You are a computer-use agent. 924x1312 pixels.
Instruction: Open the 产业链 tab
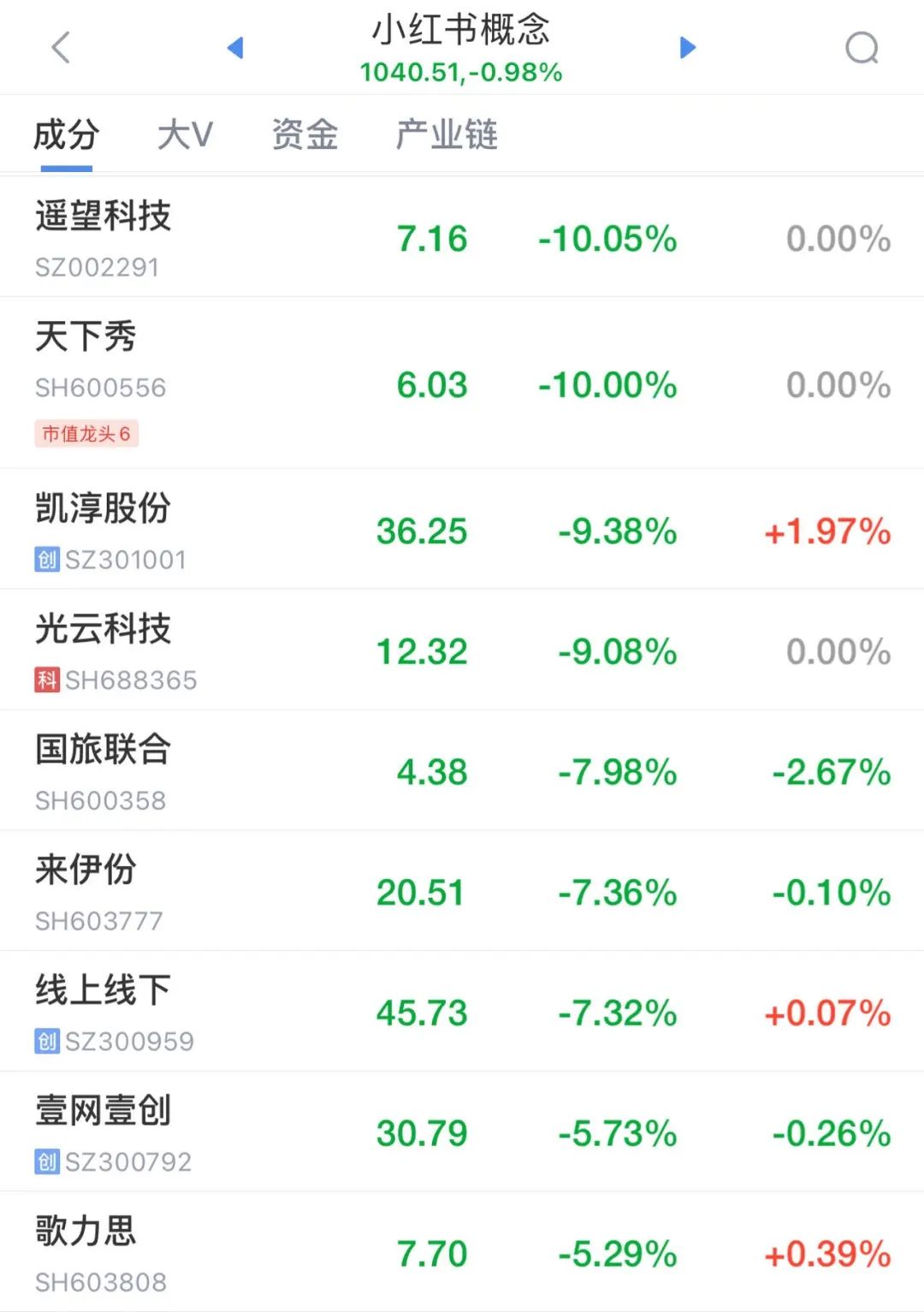tap(447, 134)
